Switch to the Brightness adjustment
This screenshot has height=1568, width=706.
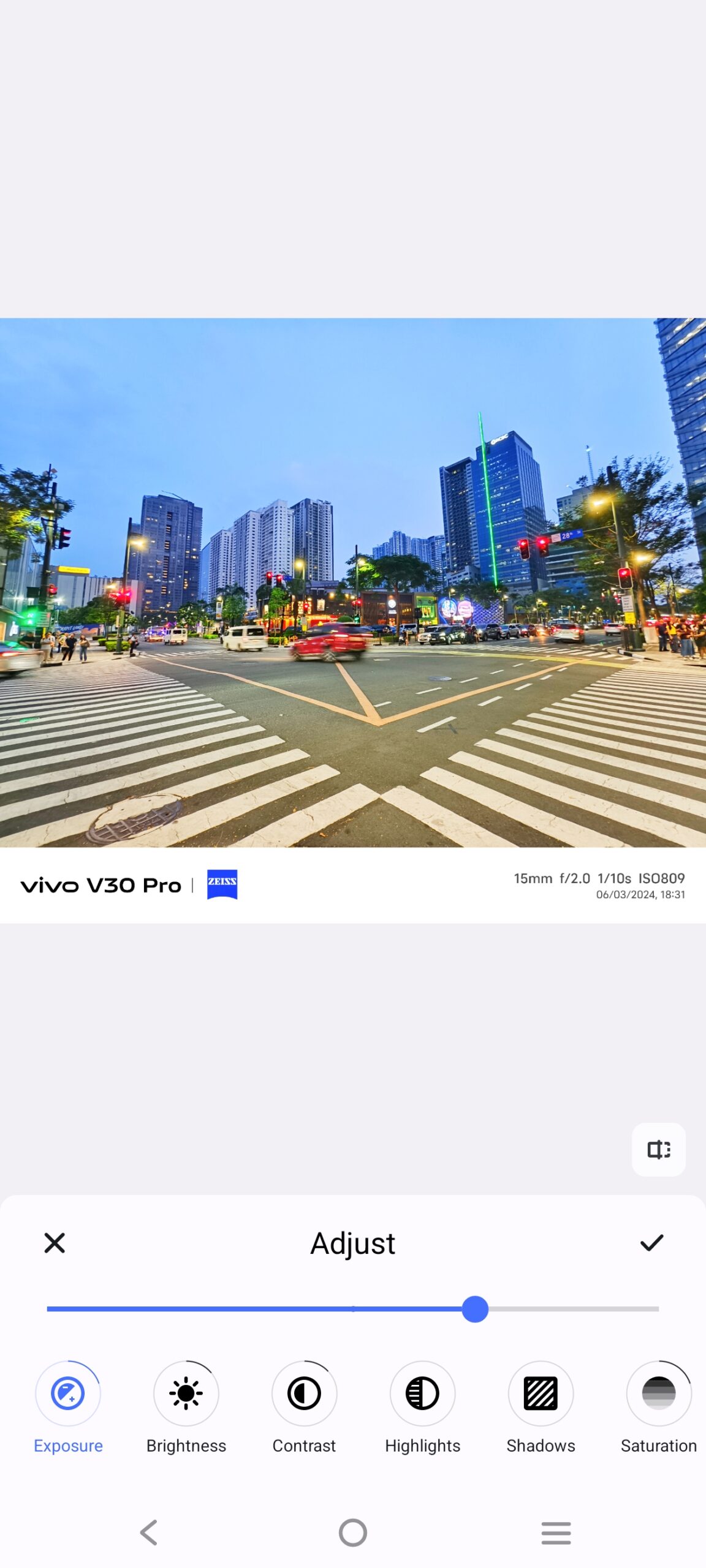(x=186, y=1393)
